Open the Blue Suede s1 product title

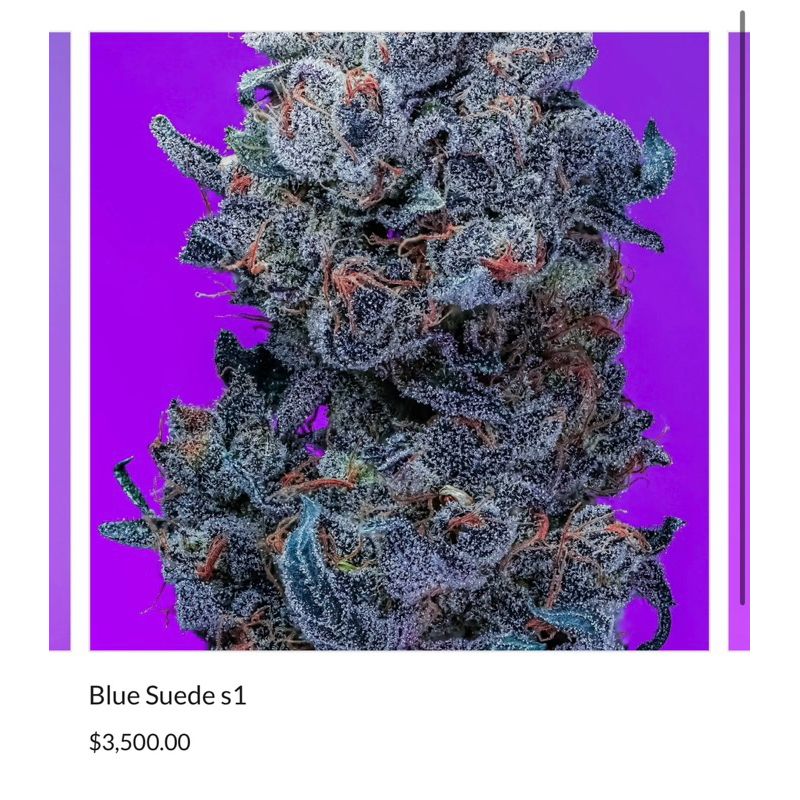click(167, 696)
